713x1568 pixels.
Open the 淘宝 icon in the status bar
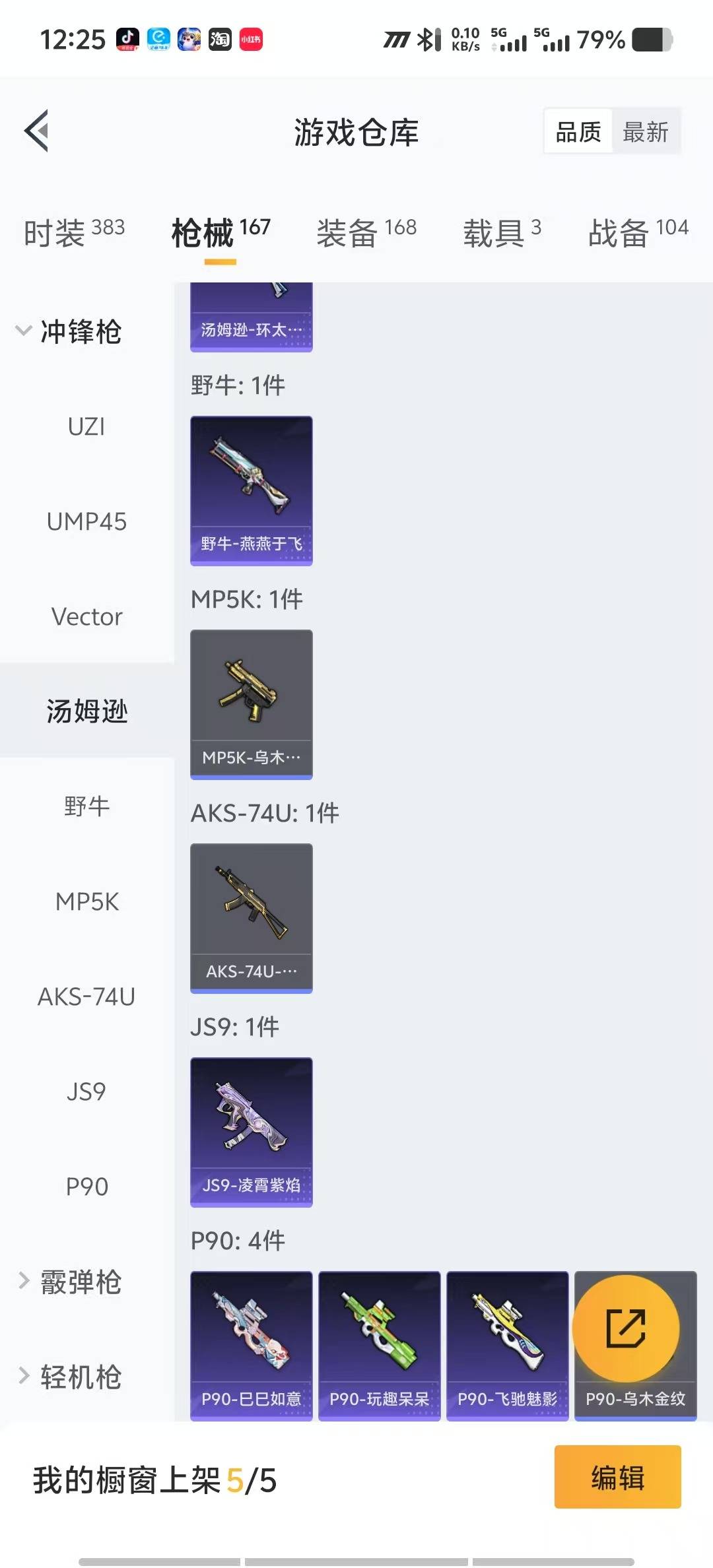pyautogui.click(x=220, y=40)
